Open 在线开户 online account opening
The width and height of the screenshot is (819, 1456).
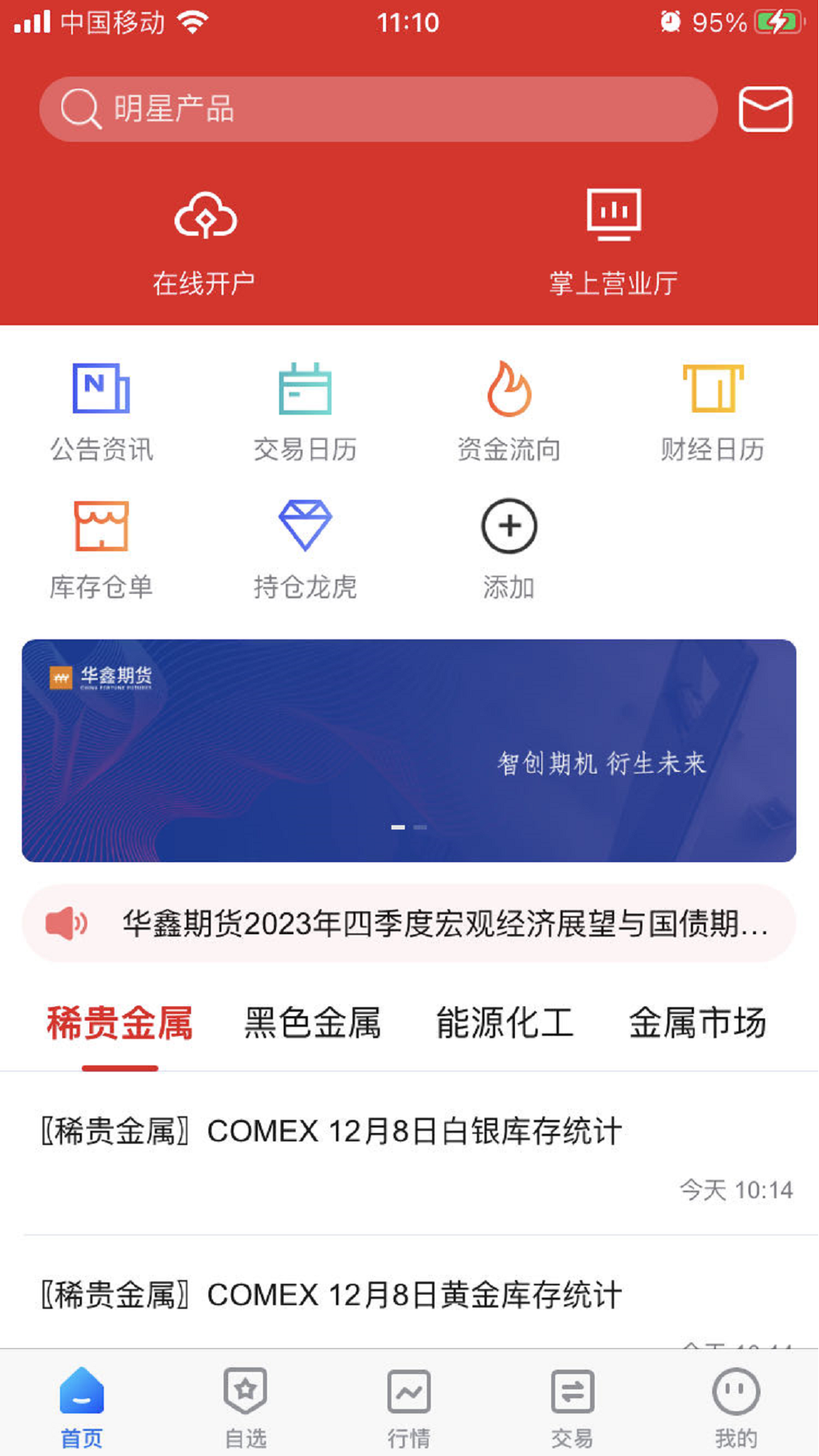tap(204, 241)
